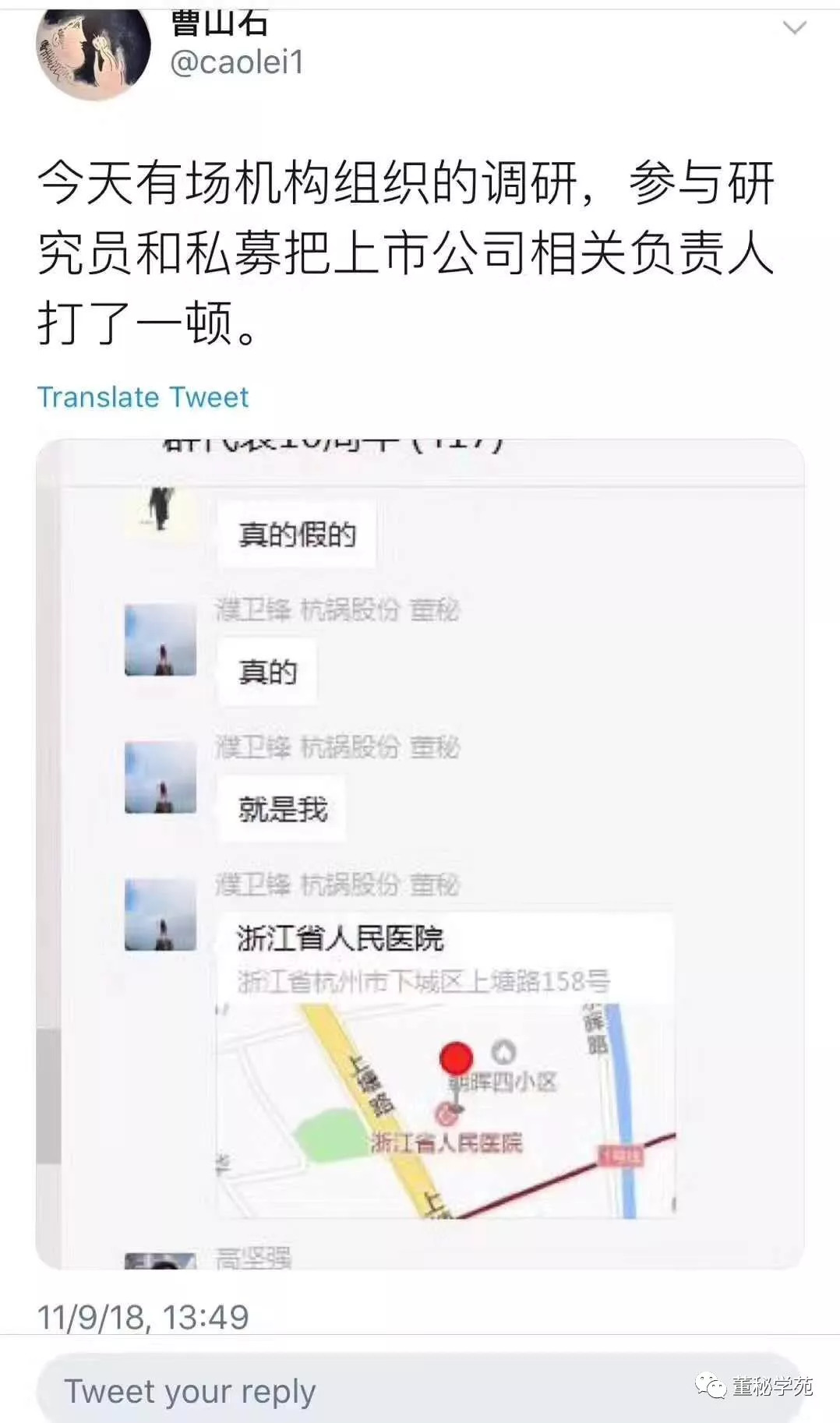
Task: Open the @caolei1 profile handle
Action: [x=237, y=62]
